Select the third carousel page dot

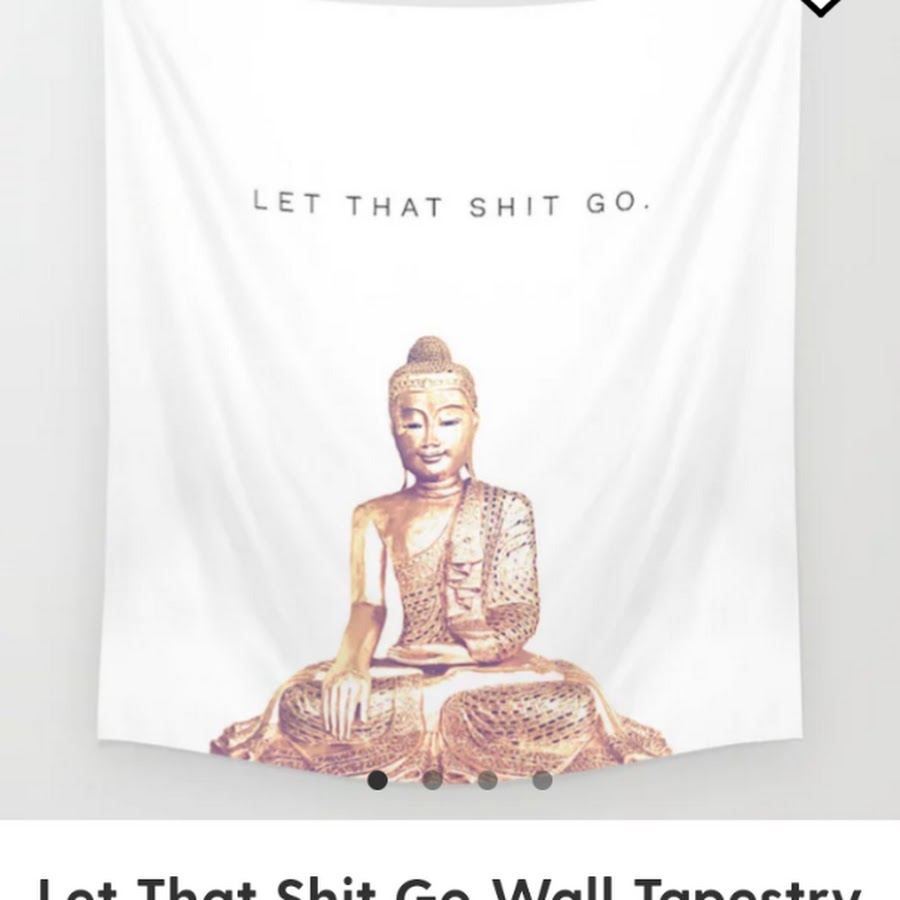coord(487,781)
